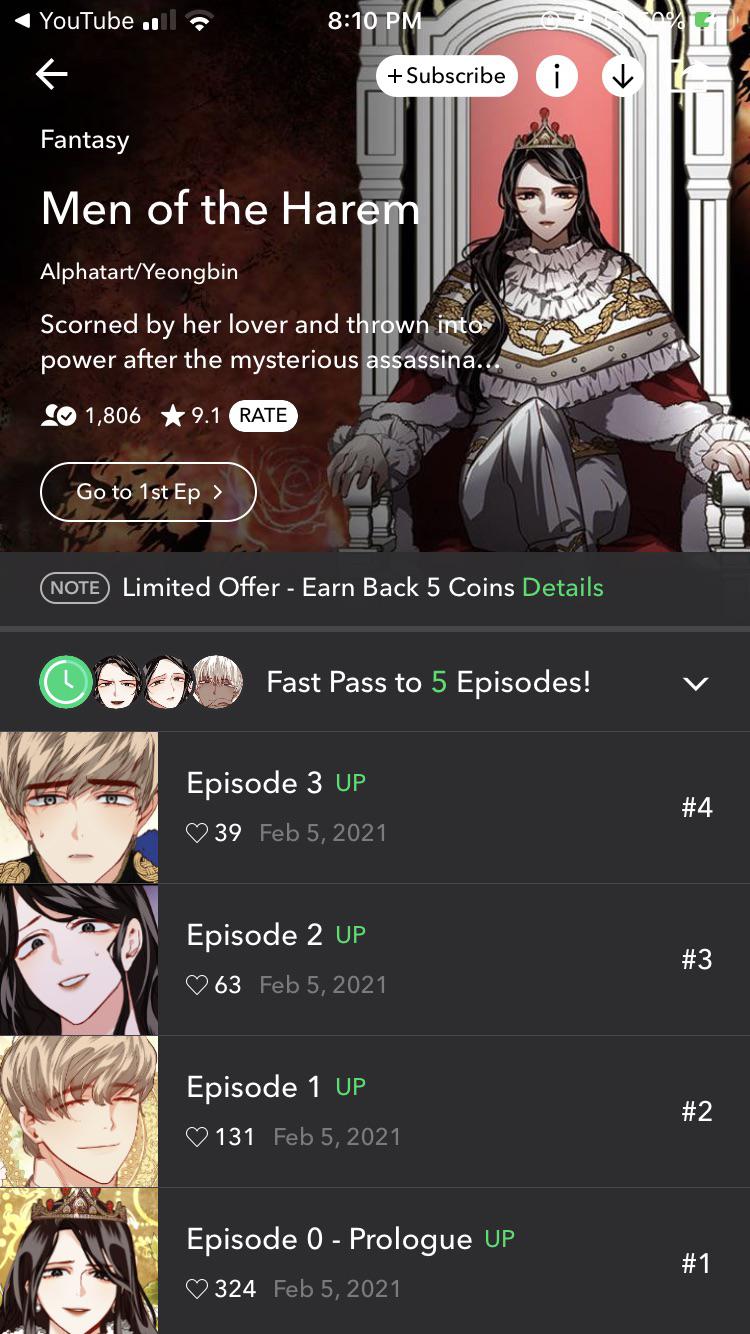This screenshot has width=750, height=1334.
Task: Collapse the Fast Pass banner chevron
Action: click(x=696, y=682)
